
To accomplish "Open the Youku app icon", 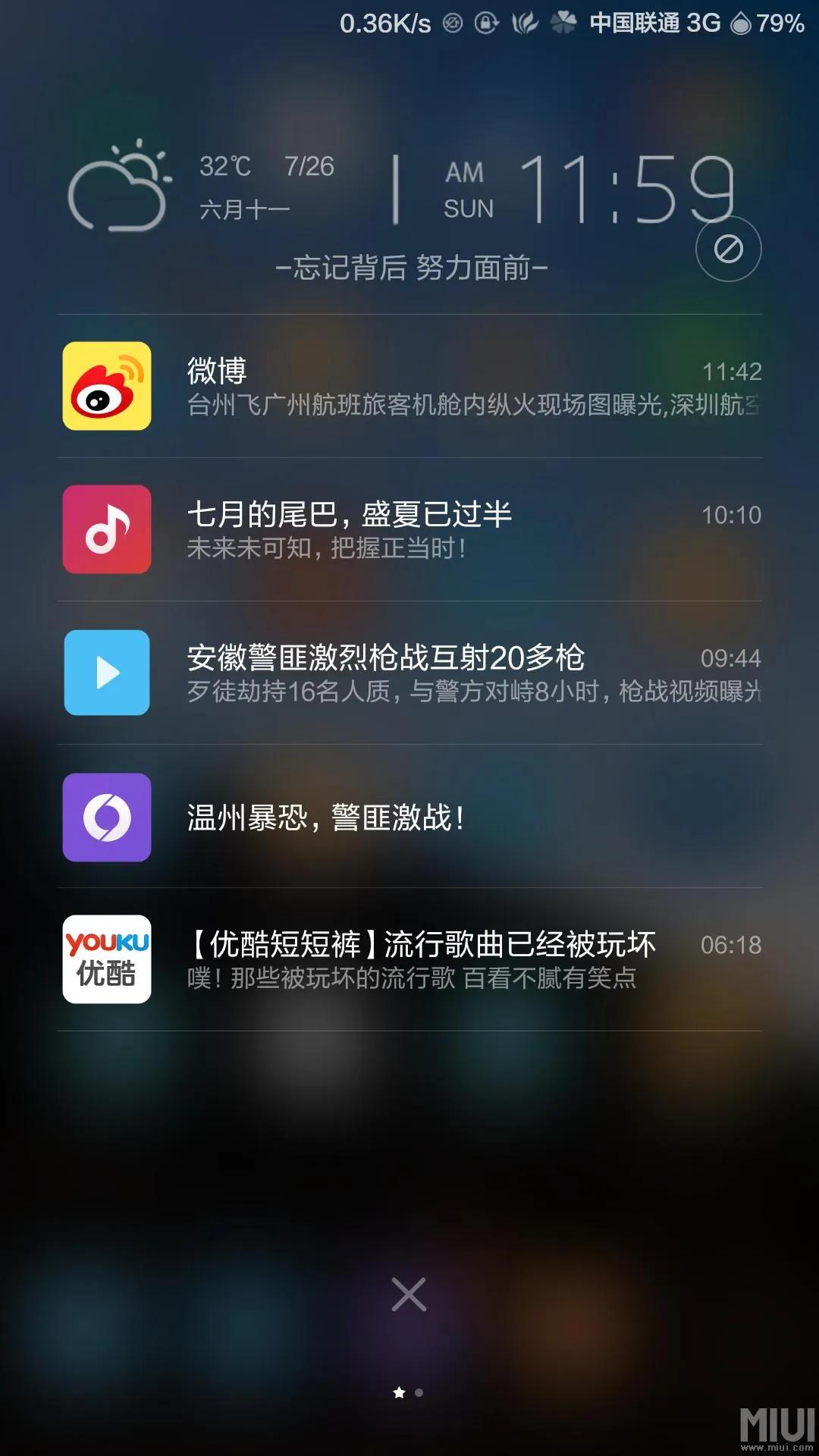I will coord(106,957).
